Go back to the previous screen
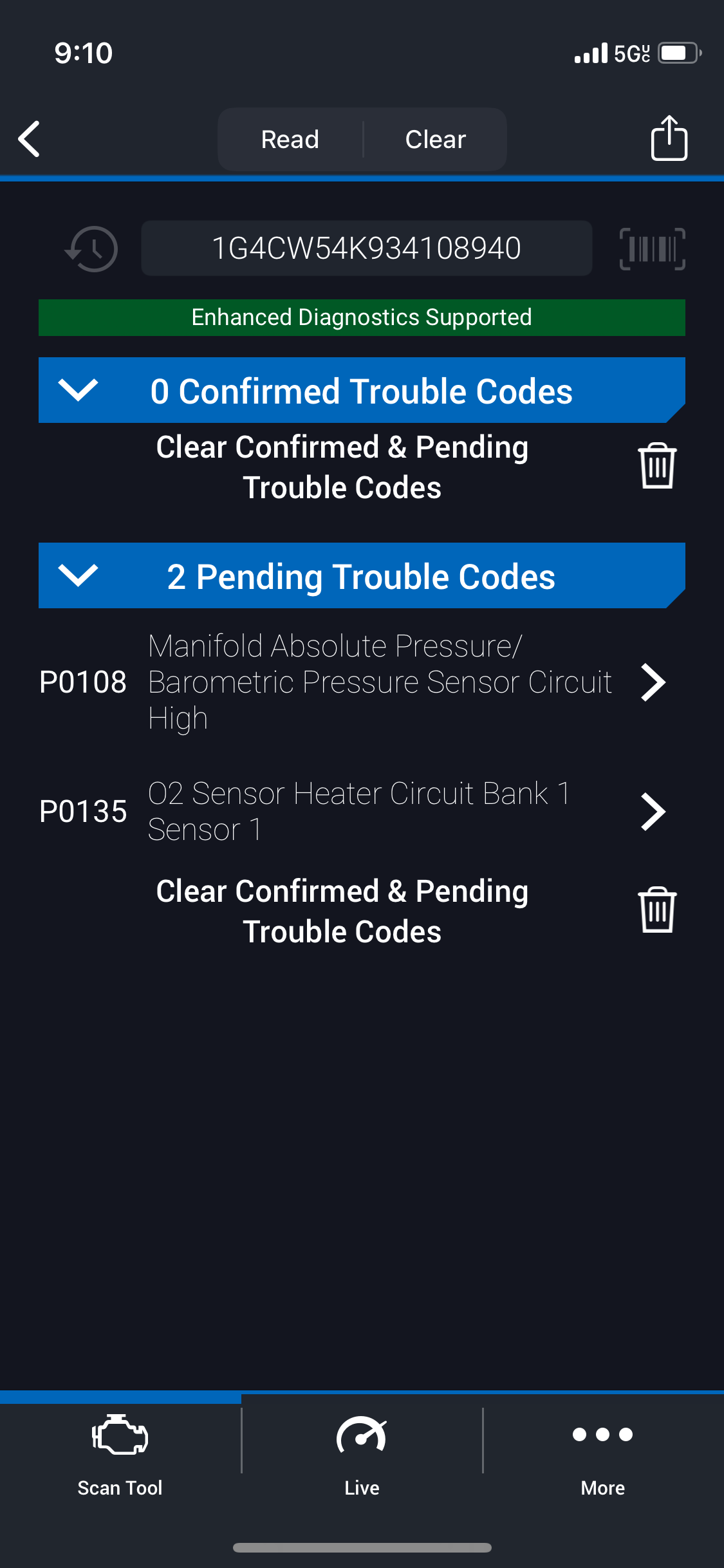Viewport: 724px width, 1568px height. [x=29, y=139]
